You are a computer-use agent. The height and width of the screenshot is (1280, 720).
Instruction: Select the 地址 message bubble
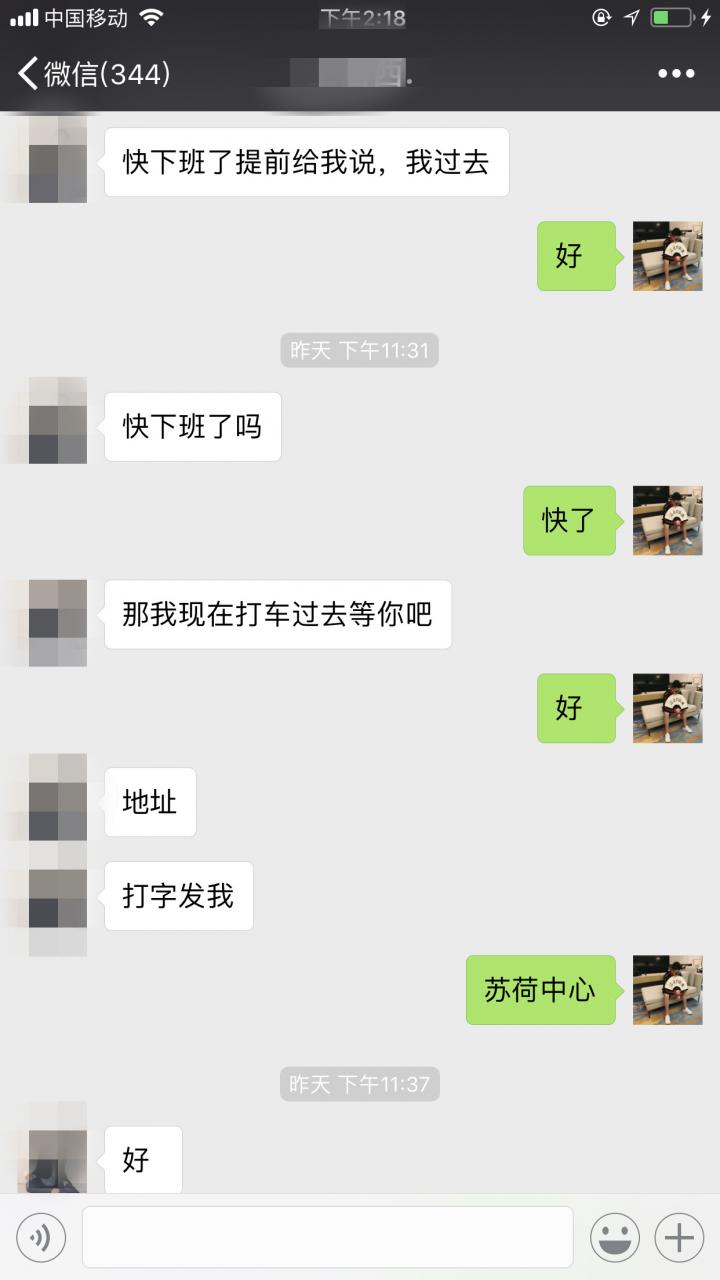tap(149, 801)
